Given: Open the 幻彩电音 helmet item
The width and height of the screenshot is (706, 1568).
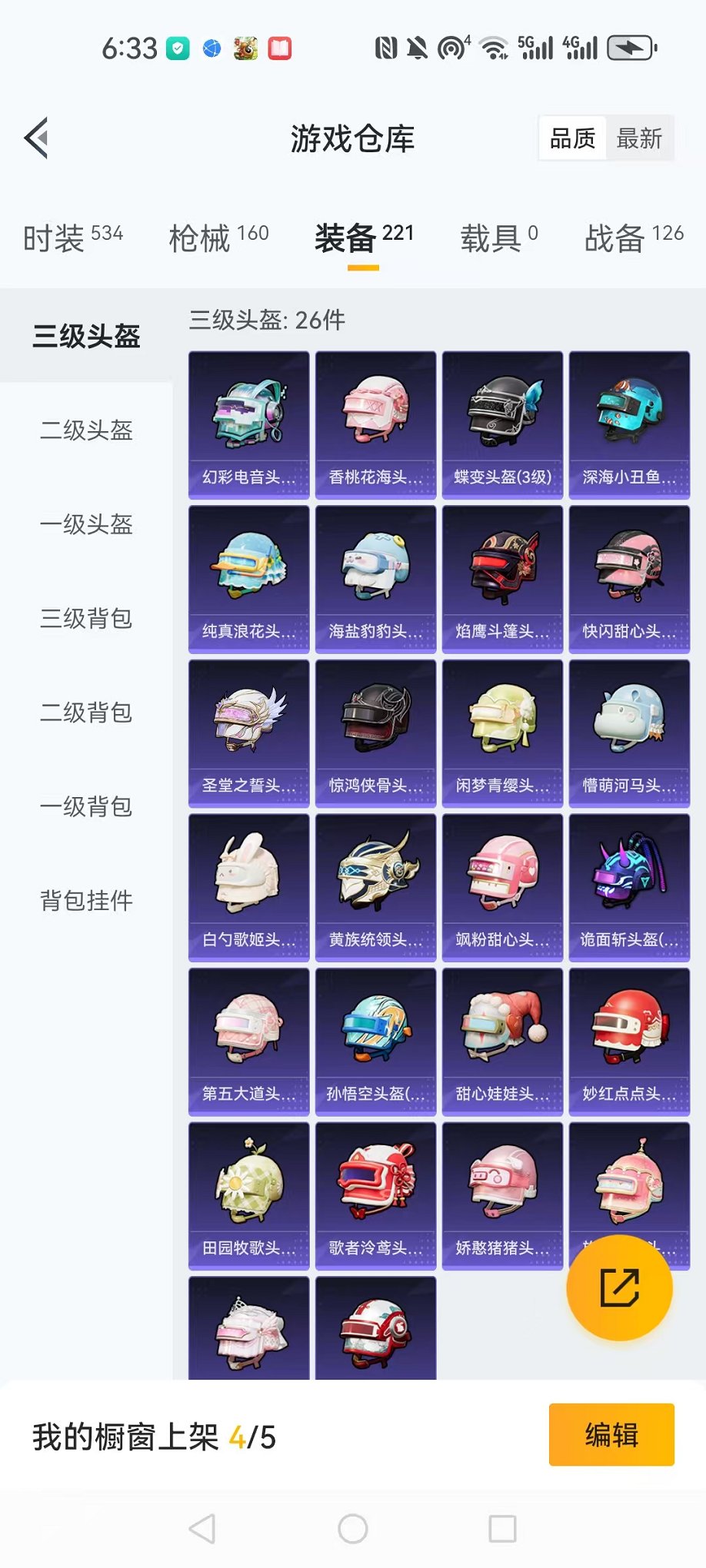Looking at the screenshot, I should coord(248,425).
